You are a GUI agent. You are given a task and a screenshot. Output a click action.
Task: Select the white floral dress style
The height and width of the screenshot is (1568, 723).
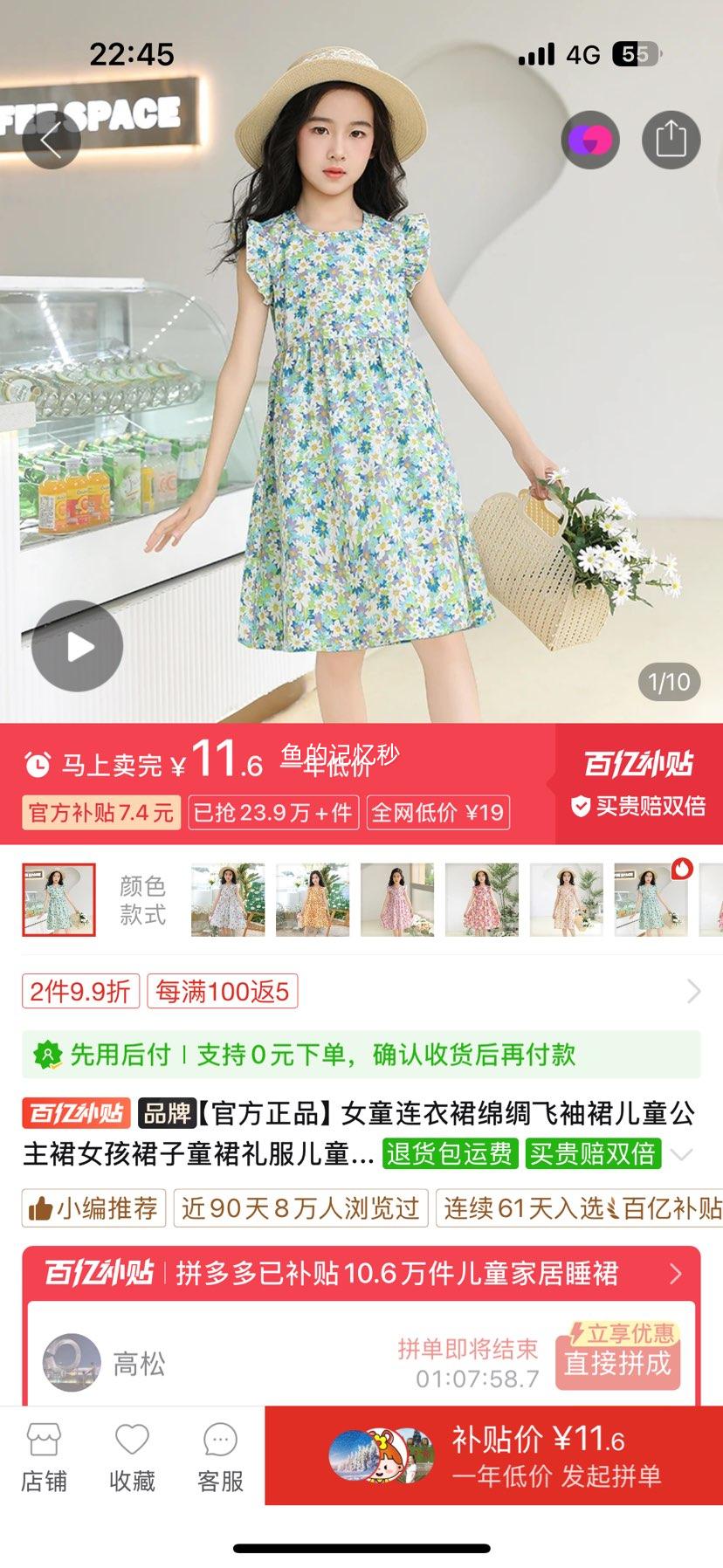(x=228, y=900)
